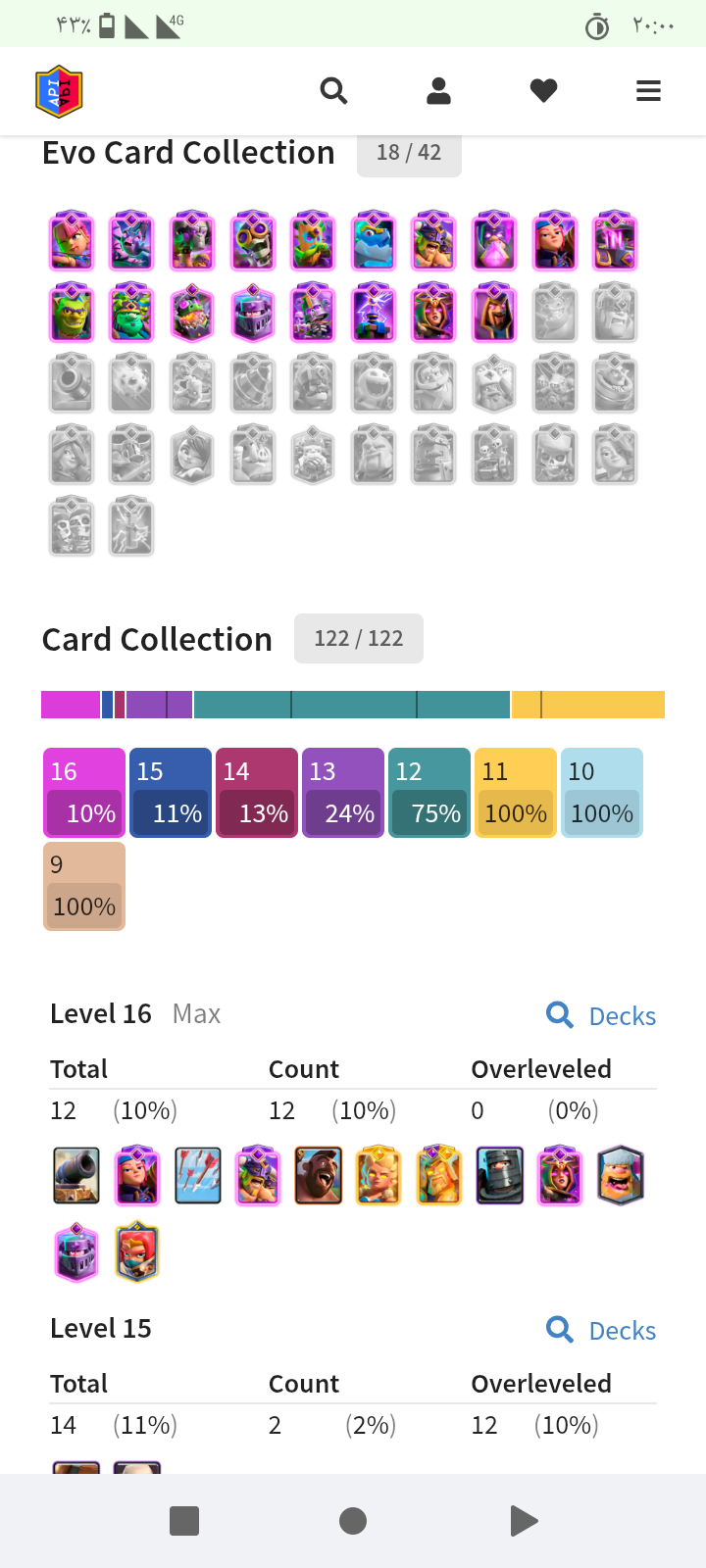
Task: Open the search magnifier in header
Action: click(333, 91)
